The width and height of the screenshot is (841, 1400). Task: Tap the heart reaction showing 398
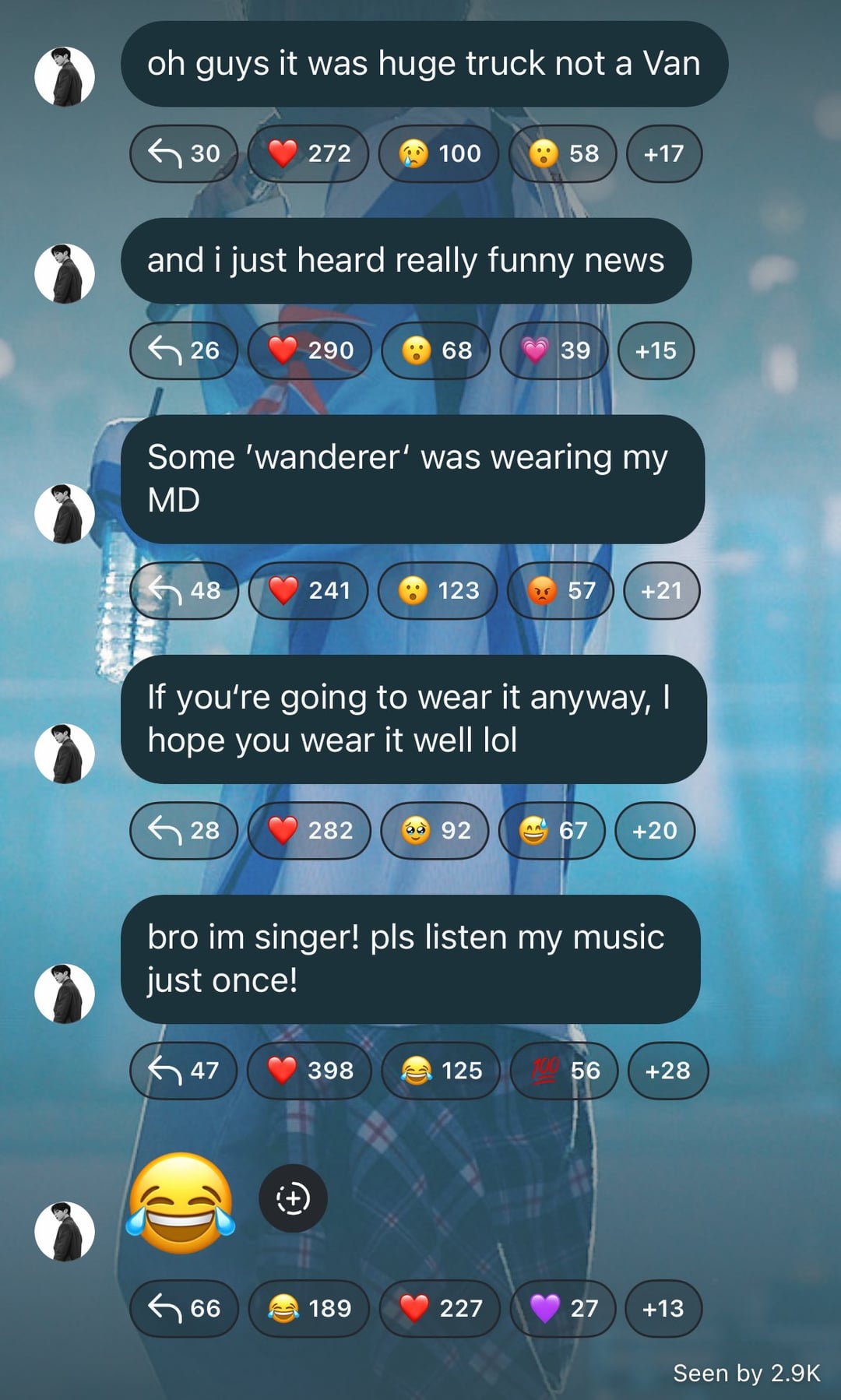point(308,1071)
